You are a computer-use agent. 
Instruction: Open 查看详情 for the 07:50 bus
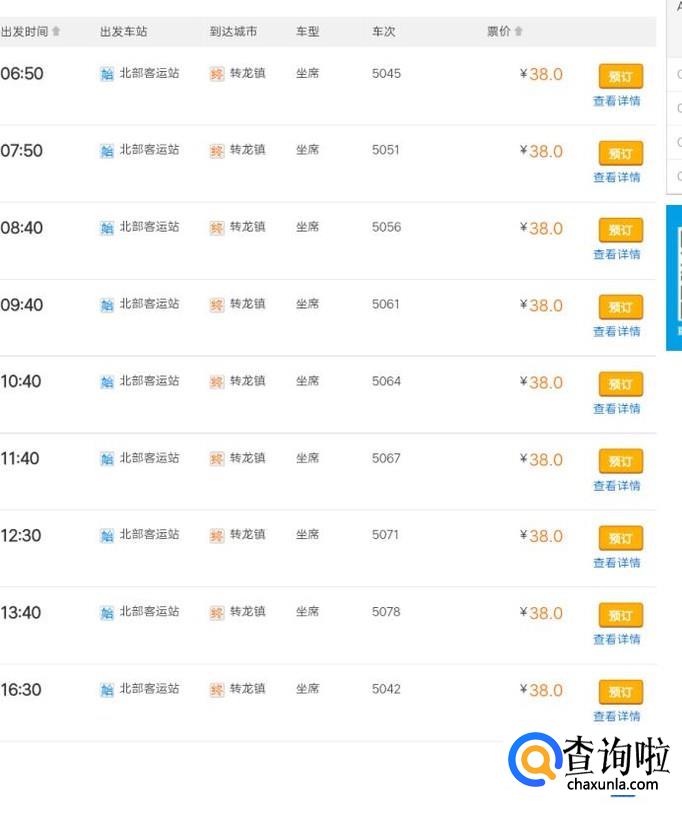(616, 178)
